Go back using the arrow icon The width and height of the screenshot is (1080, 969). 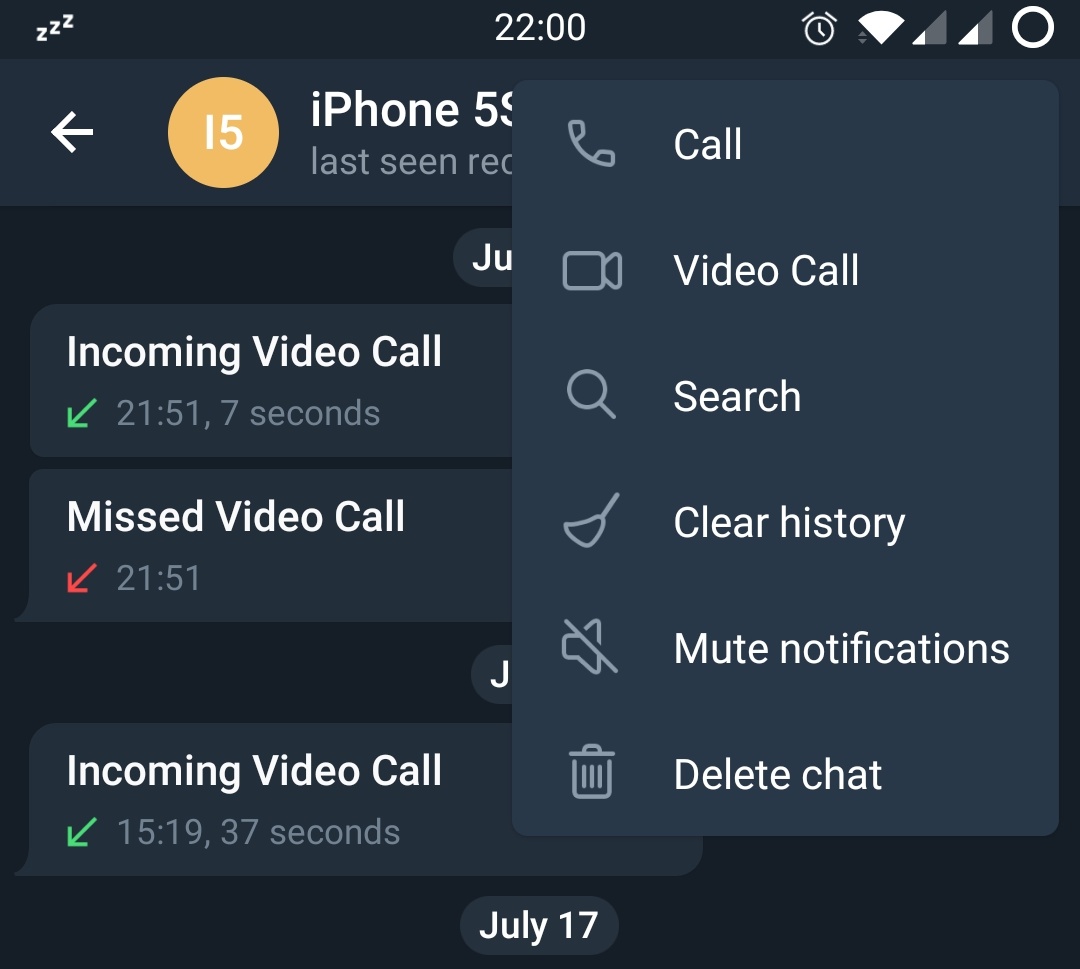[x=72, y=132]
